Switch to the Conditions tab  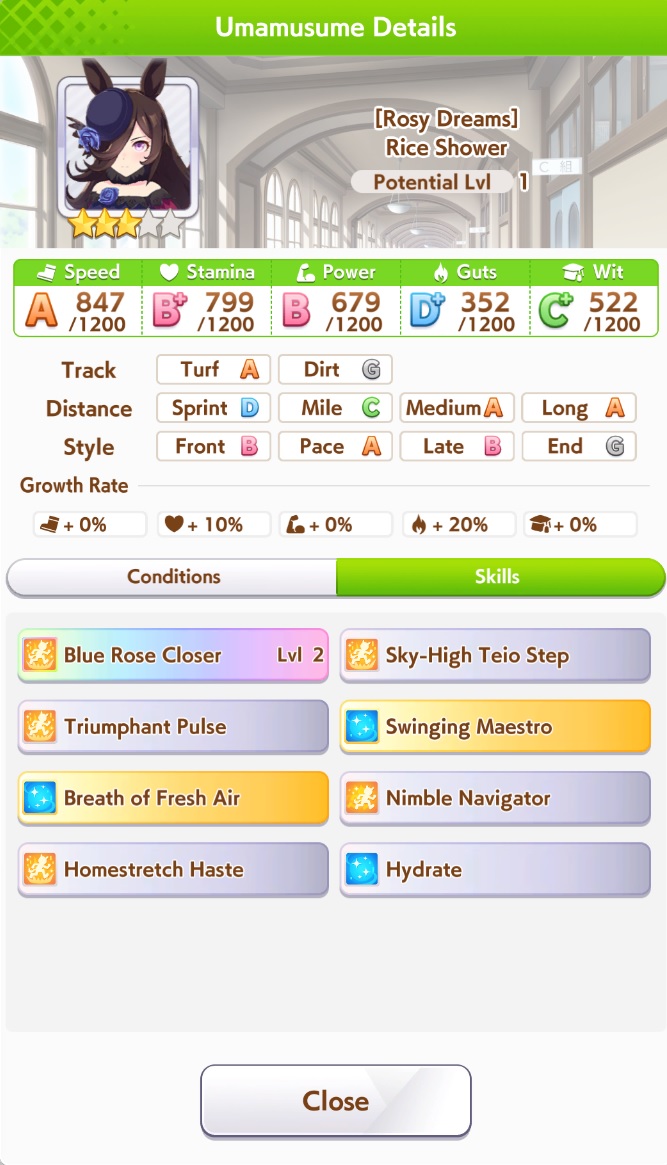[172, 577]
